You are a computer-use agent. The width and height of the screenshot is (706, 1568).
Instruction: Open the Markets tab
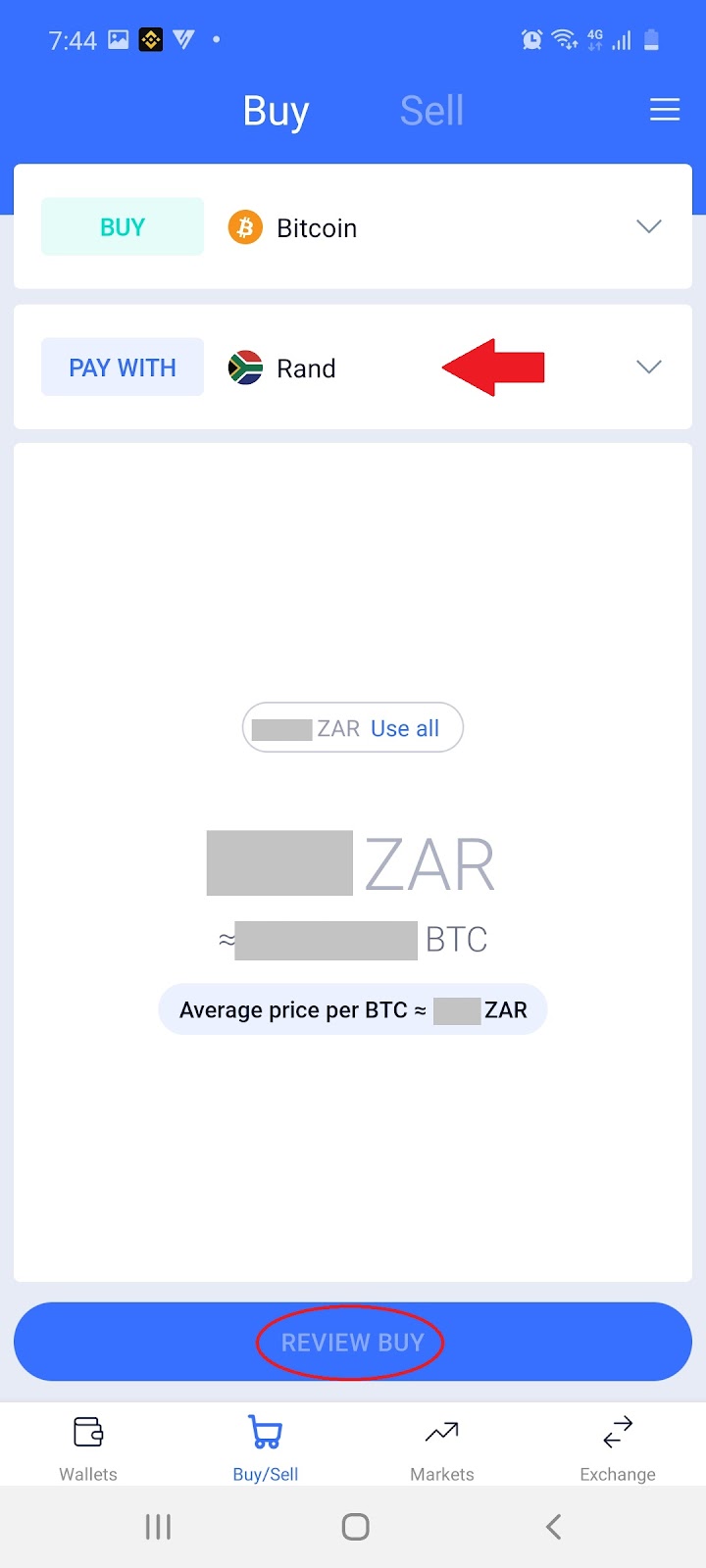441,1446
